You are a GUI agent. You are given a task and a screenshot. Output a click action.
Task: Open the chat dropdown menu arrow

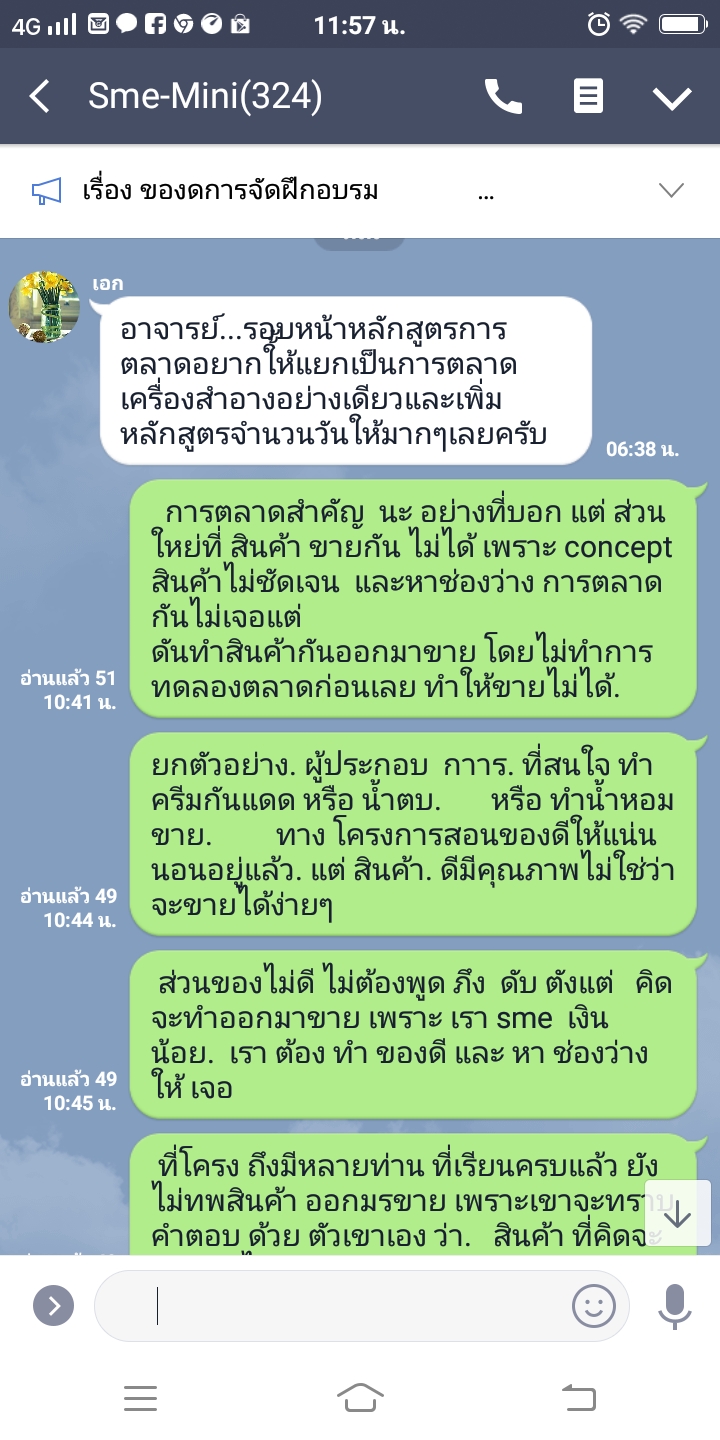coord(671,97)
